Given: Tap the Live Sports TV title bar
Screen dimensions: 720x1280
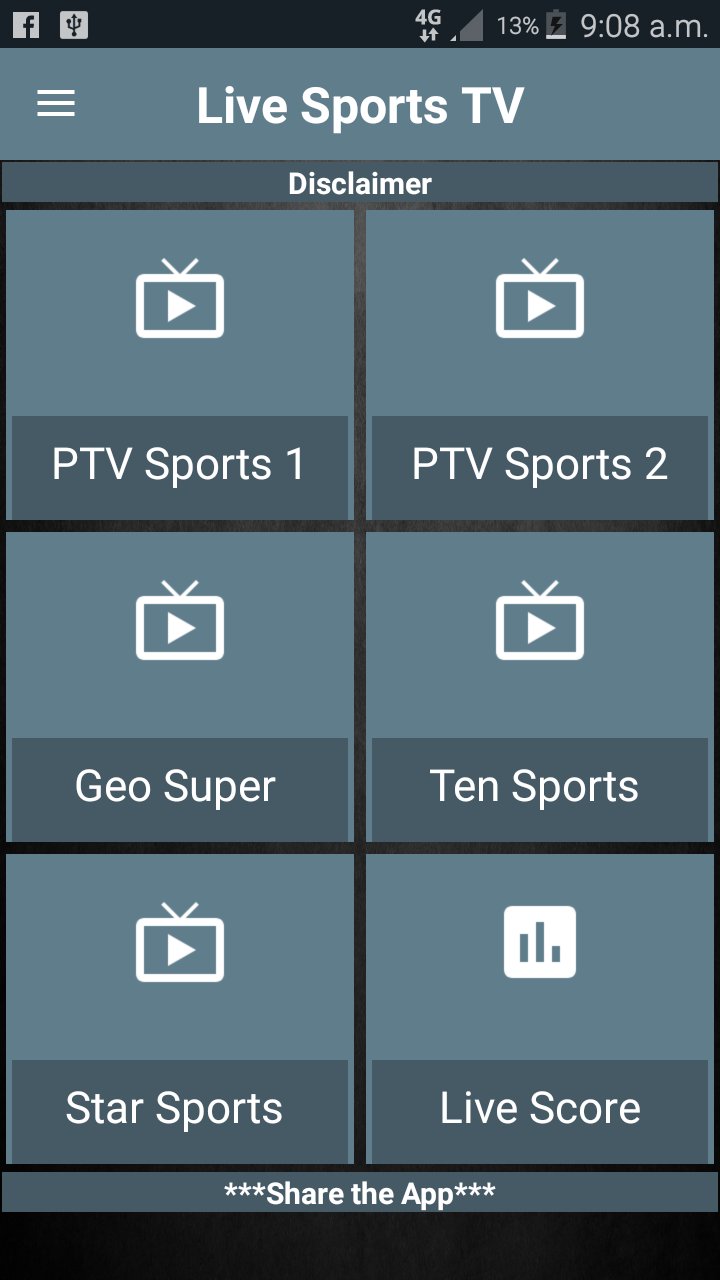Looking at the screenshot, I should point(360,103).
